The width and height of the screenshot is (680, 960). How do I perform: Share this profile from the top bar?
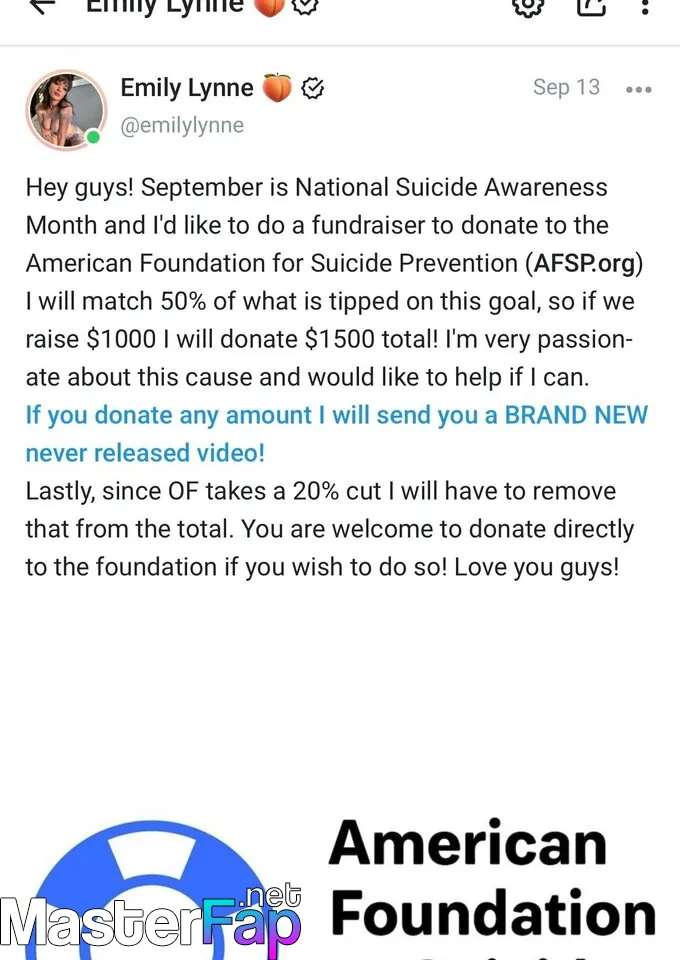click(x=592, y=6)
